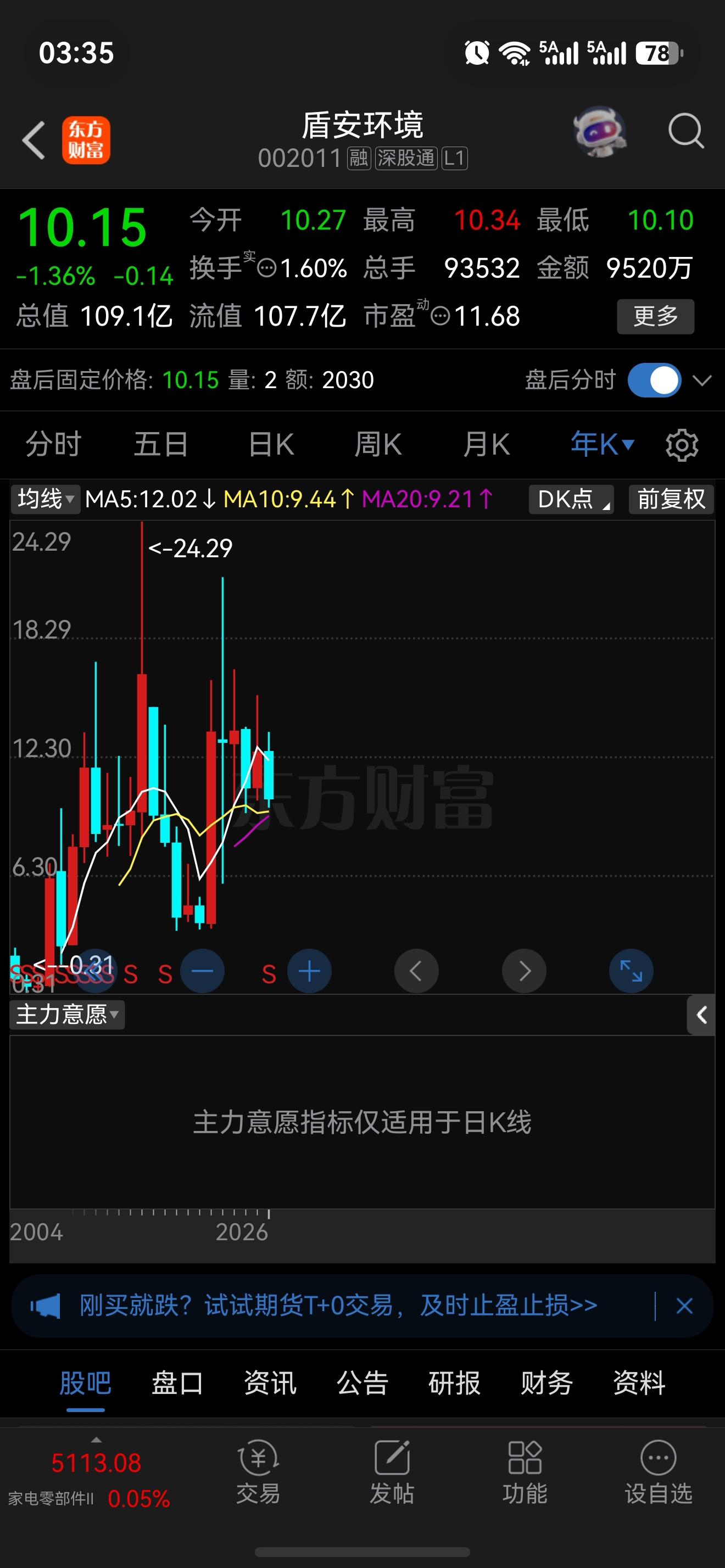Select the 周K chart tab
Viewport: 725px width, 1568px height.
(378, 444)
